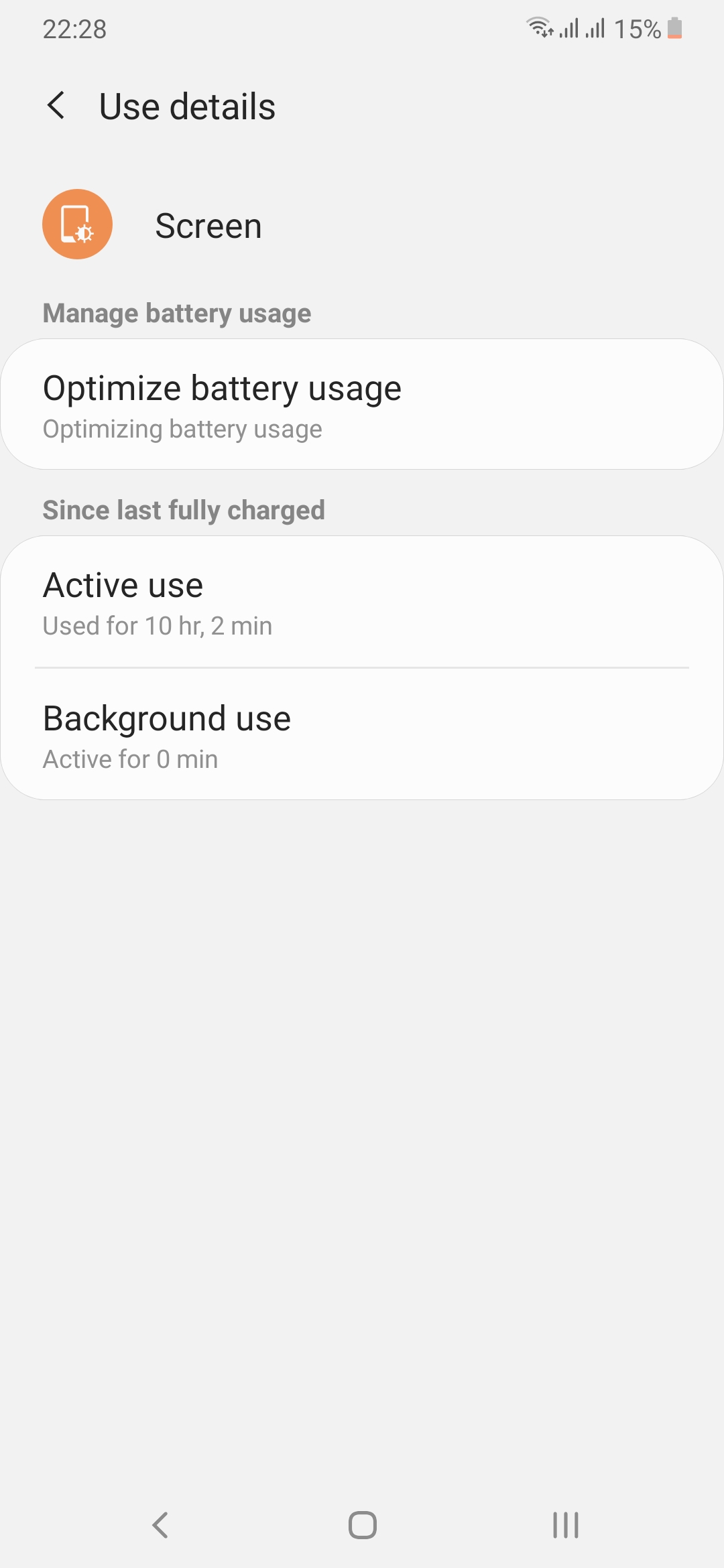Select the Active use entry
The image size is (724, 1568).
[362, 602]
